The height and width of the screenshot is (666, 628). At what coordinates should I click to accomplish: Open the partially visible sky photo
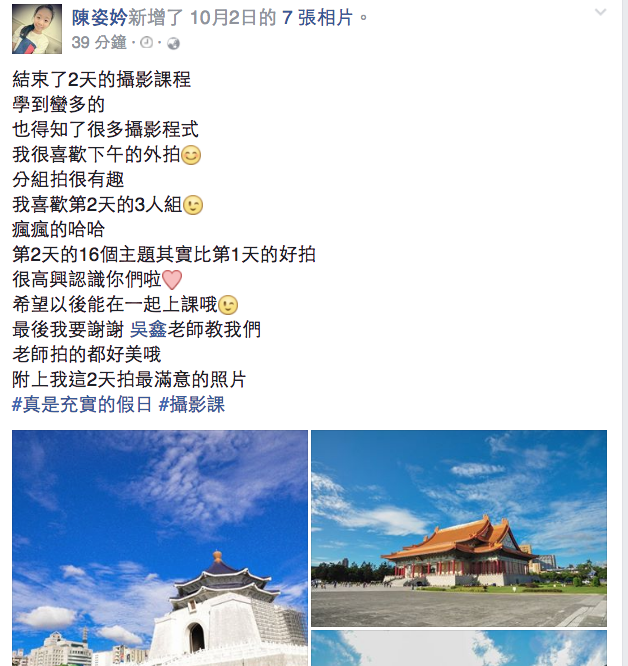tap(459, 648)
